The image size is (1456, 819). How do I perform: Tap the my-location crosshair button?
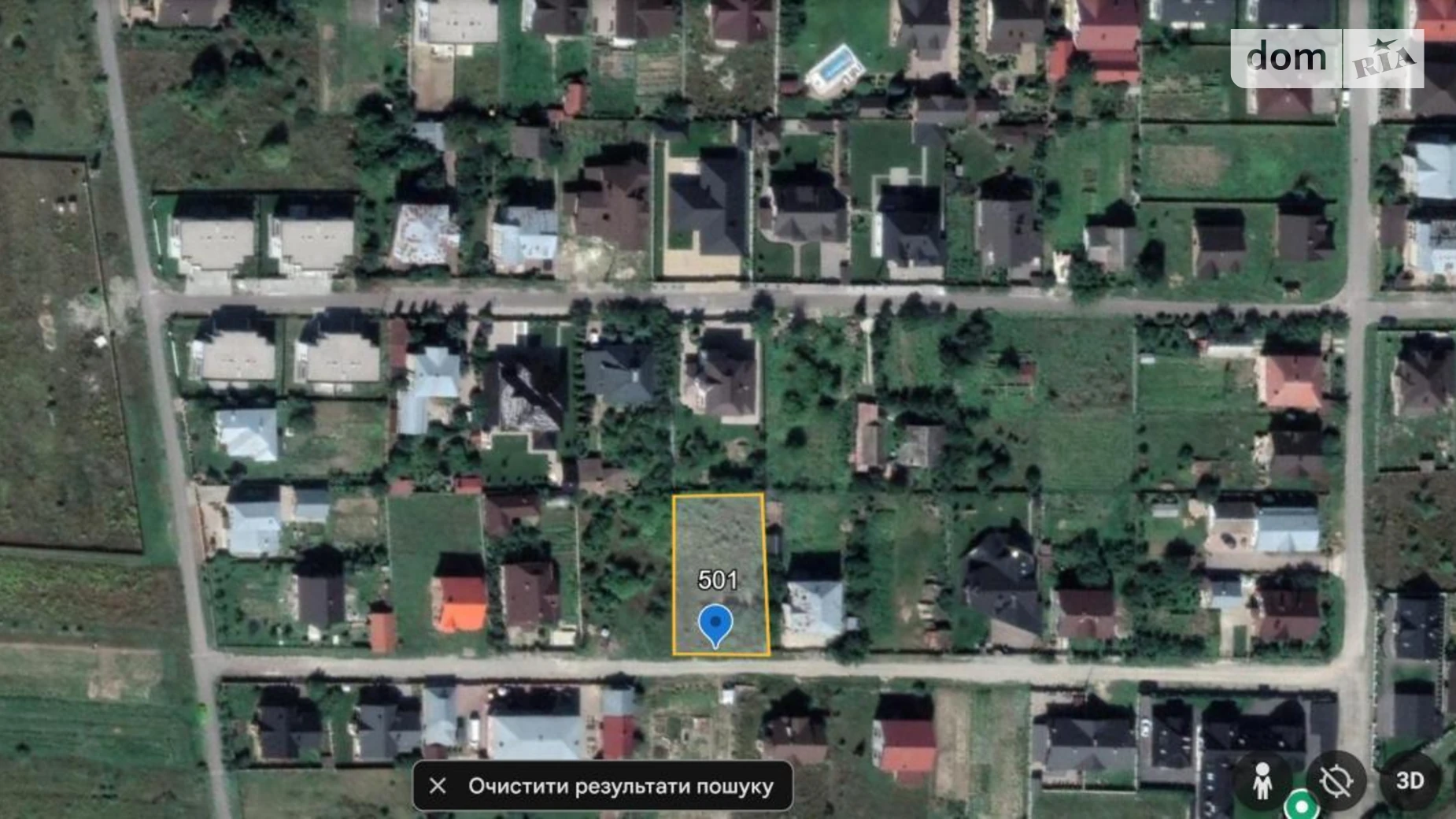coord(1336,780)
